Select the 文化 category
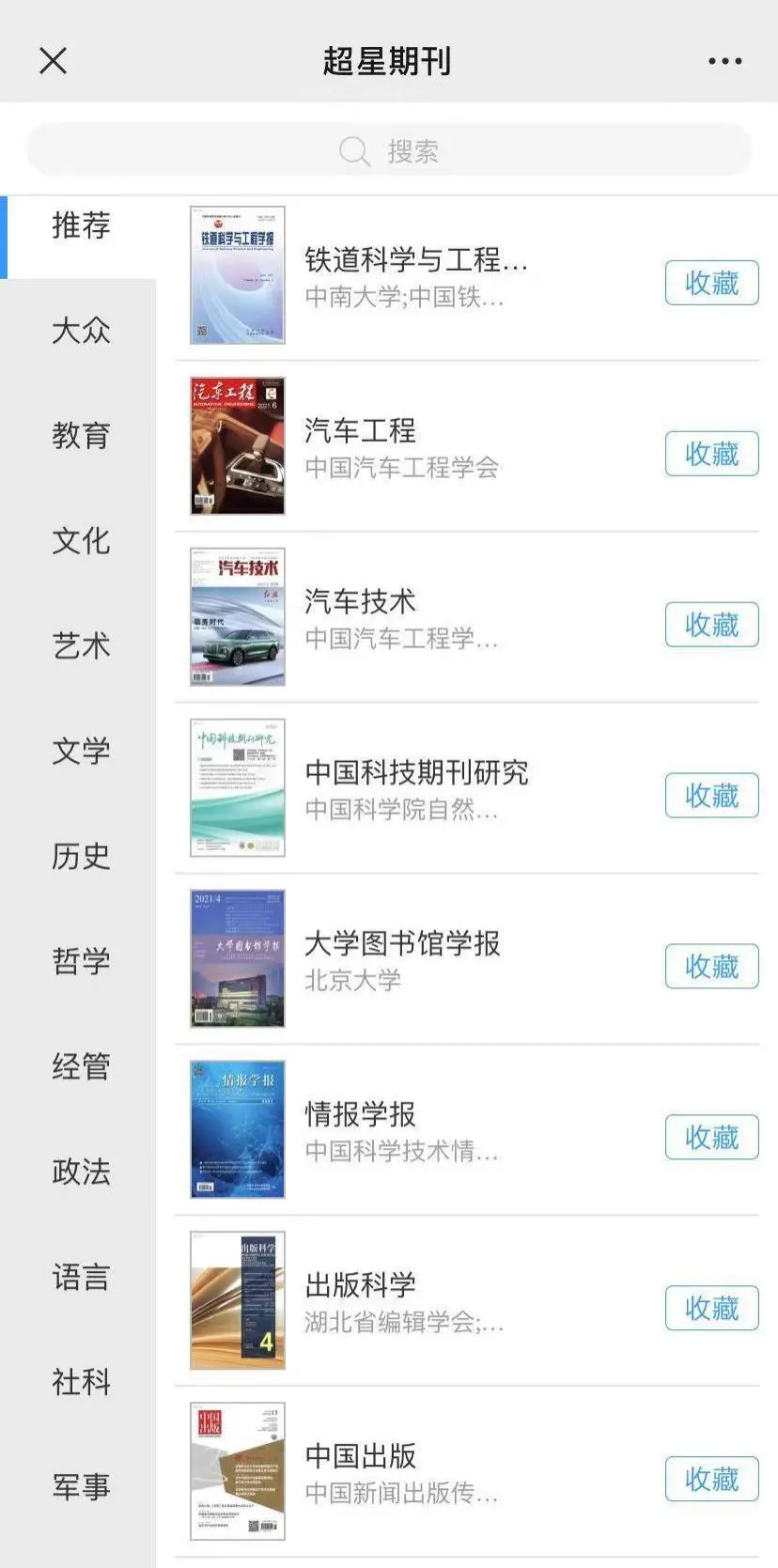The image size is (778, 1568). click(81, 542)
